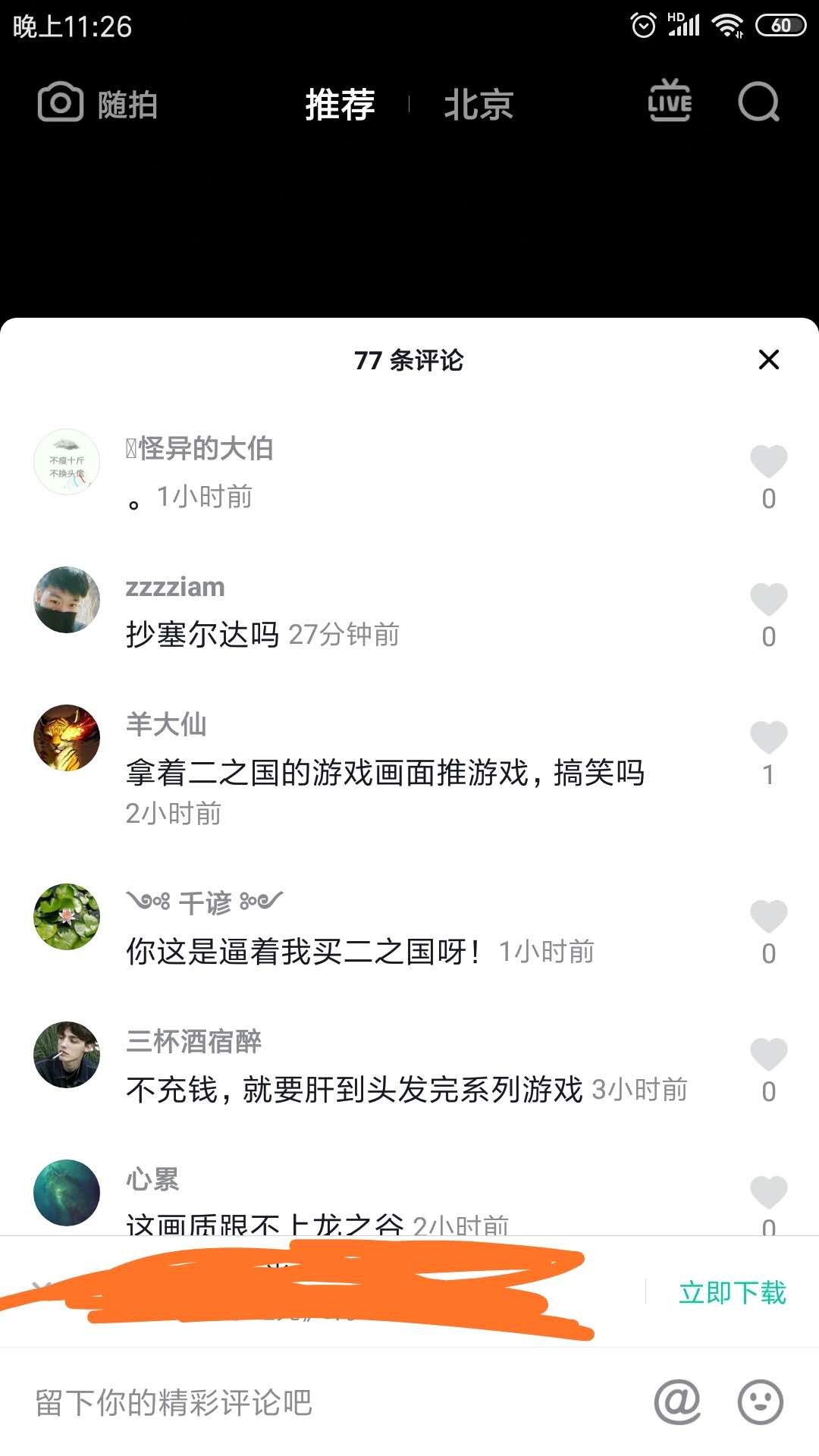Image resolution: width=819 pixels, height=1456 pixels.
Task: Open 千谚's avatar picture
Action: tap(66, 916)
